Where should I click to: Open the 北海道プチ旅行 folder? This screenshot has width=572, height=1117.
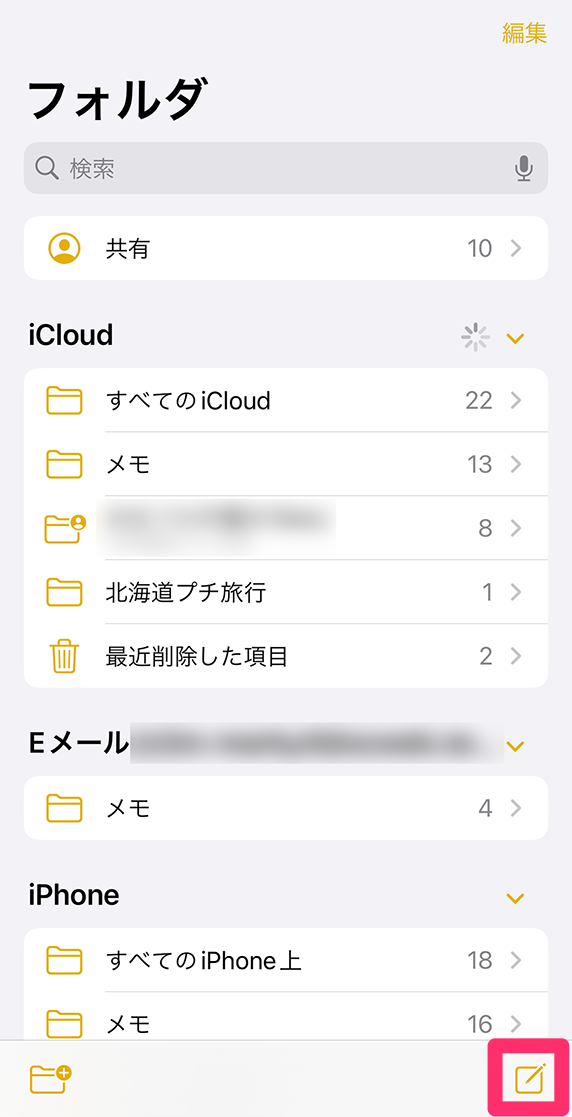[286, 592]
